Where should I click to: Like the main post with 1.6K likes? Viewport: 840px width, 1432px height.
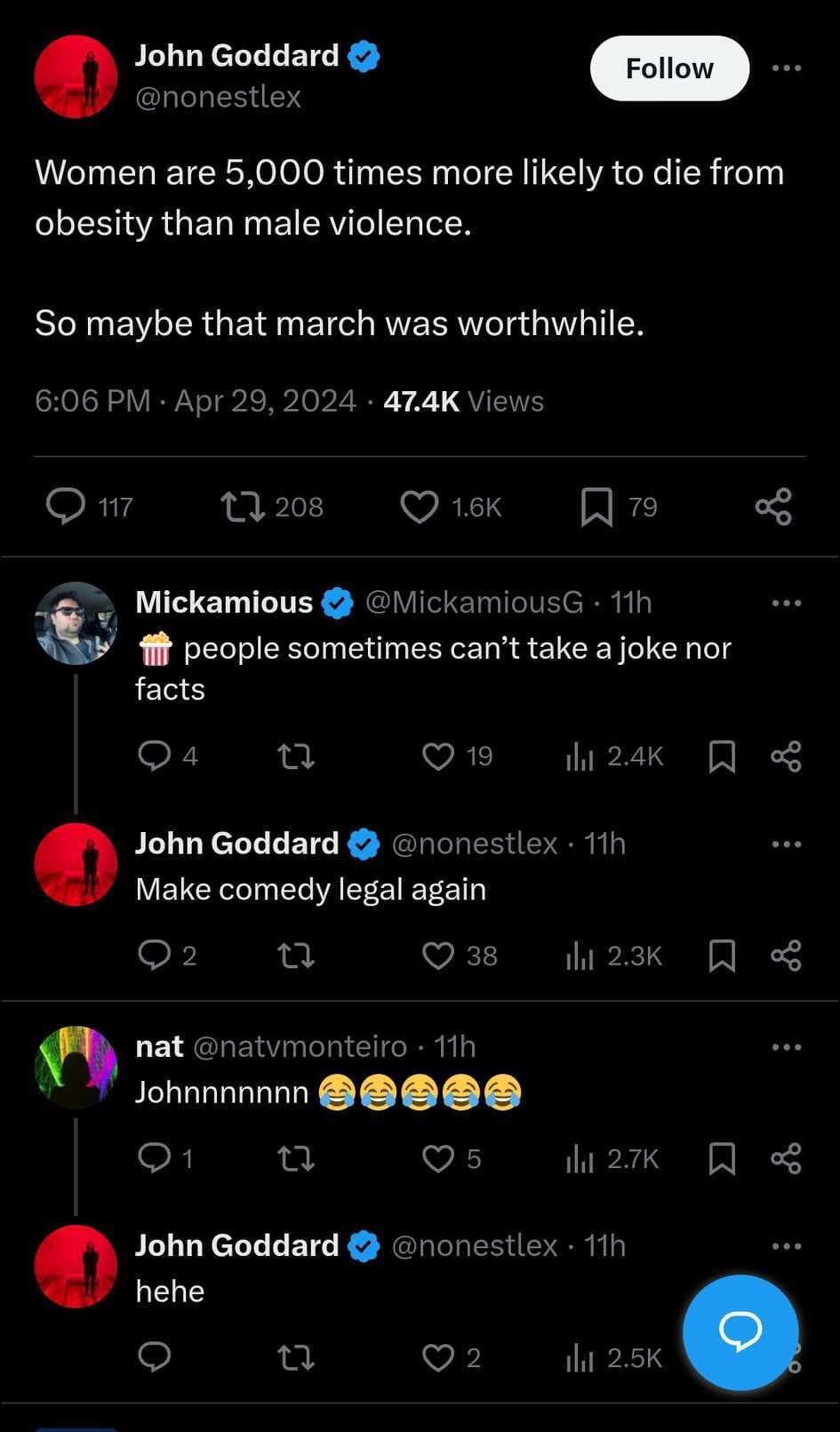[419, 507]
